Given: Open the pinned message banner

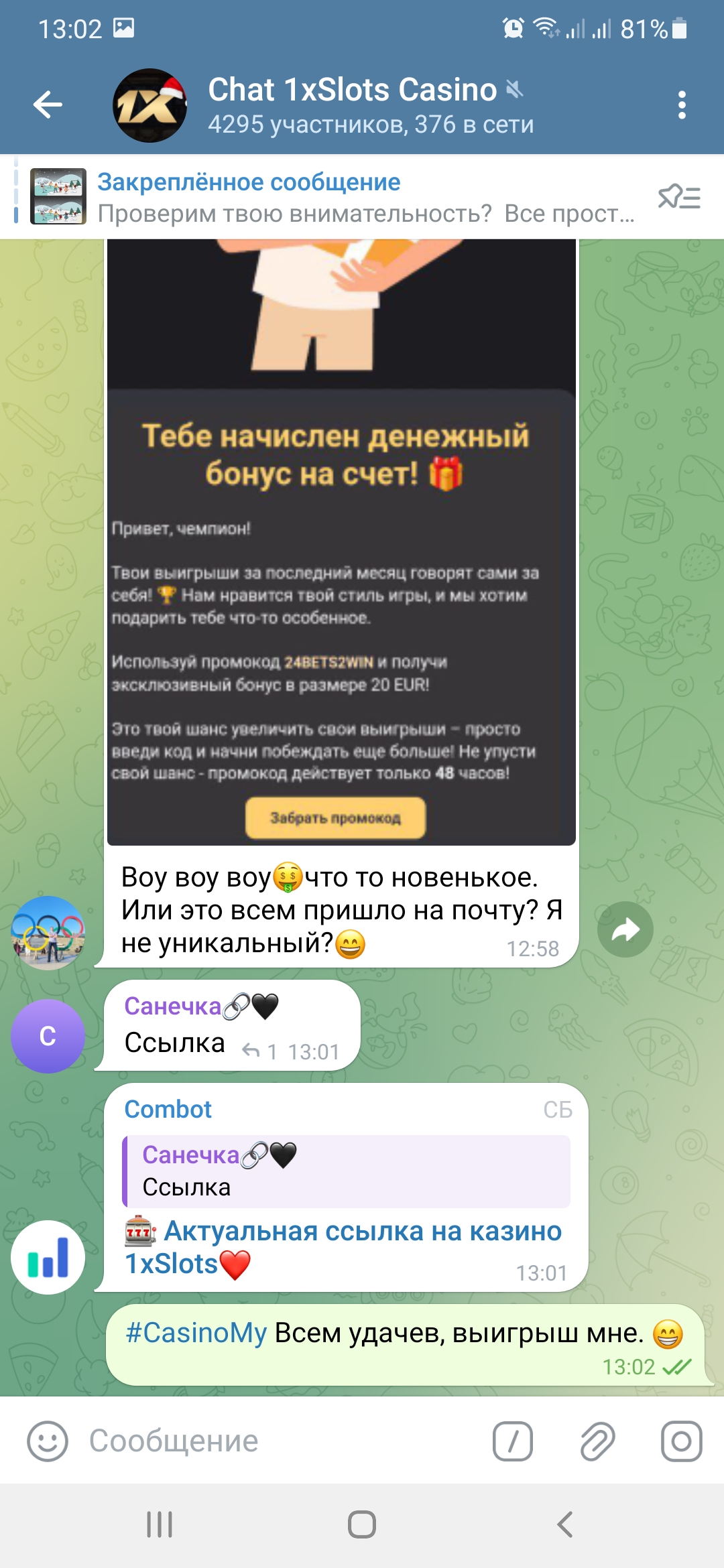Looking at the screenshot, I should pyautogui.click(x=335, y=197).
